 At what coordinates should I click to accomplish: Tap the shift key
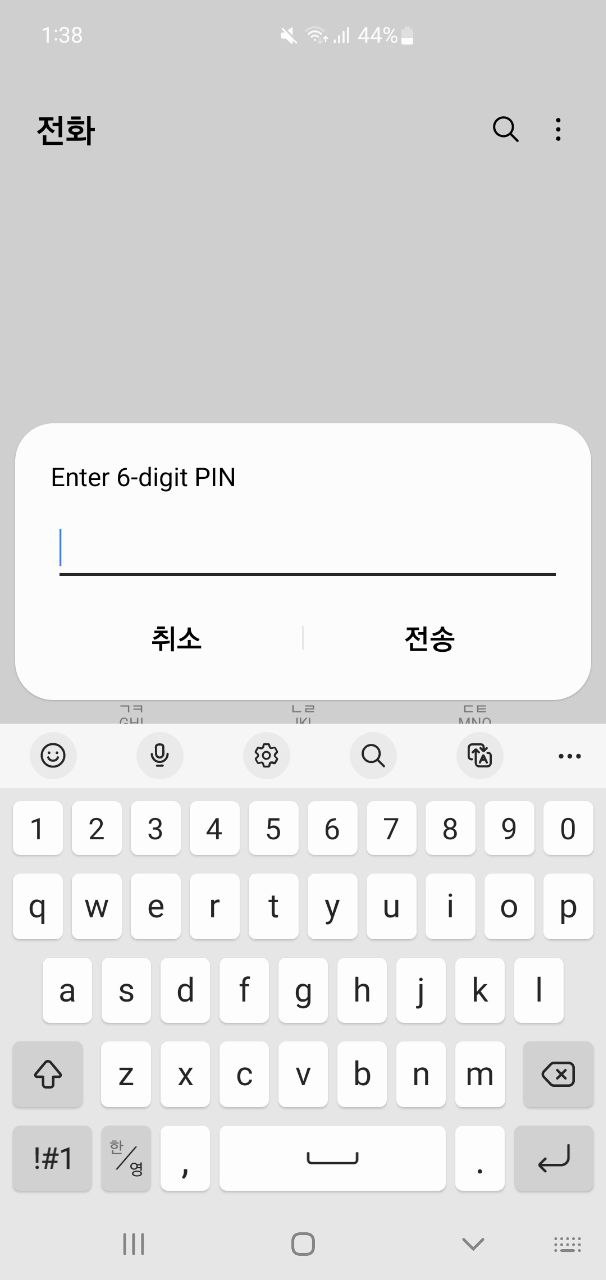tap(48, 1075)
